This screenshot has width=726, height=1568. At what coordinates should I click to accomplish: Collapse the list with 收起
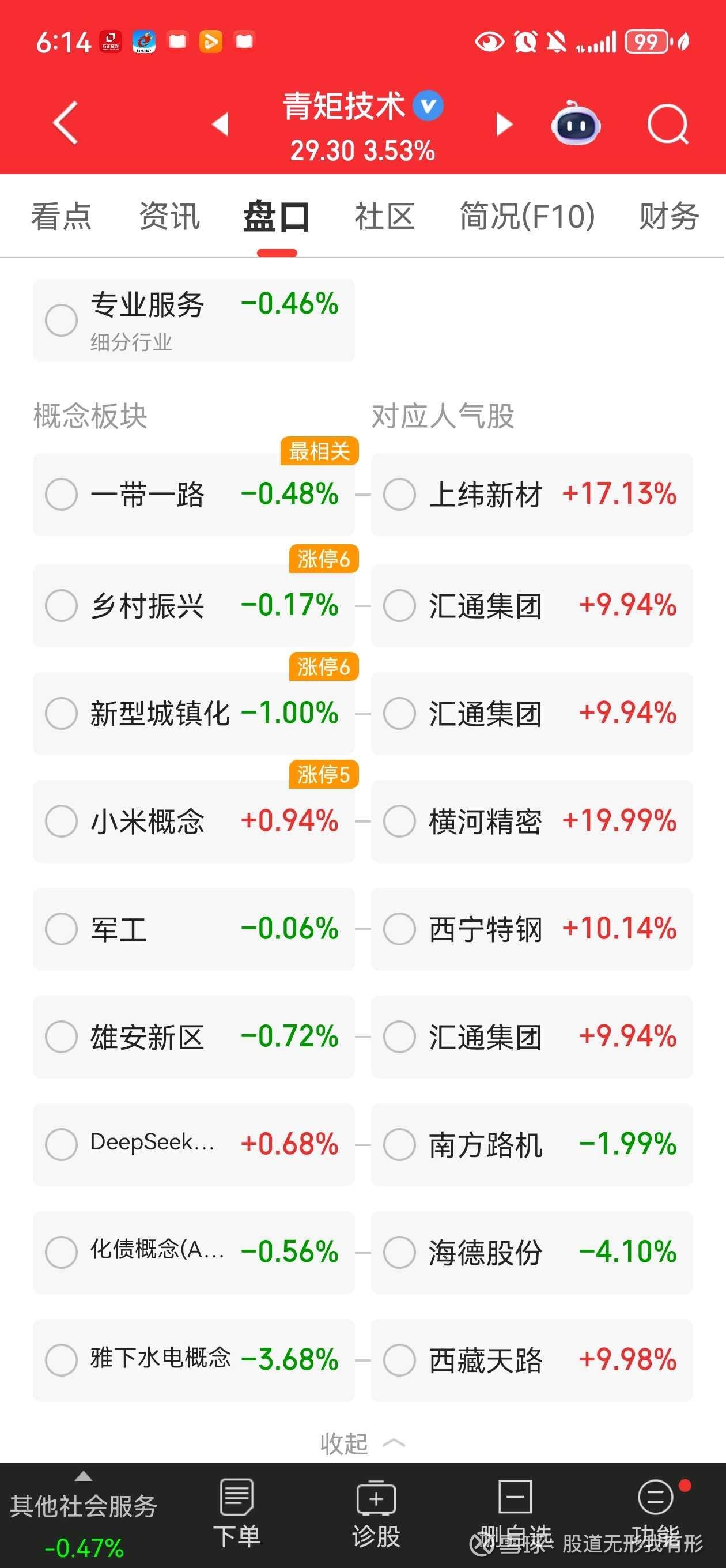362,1443
